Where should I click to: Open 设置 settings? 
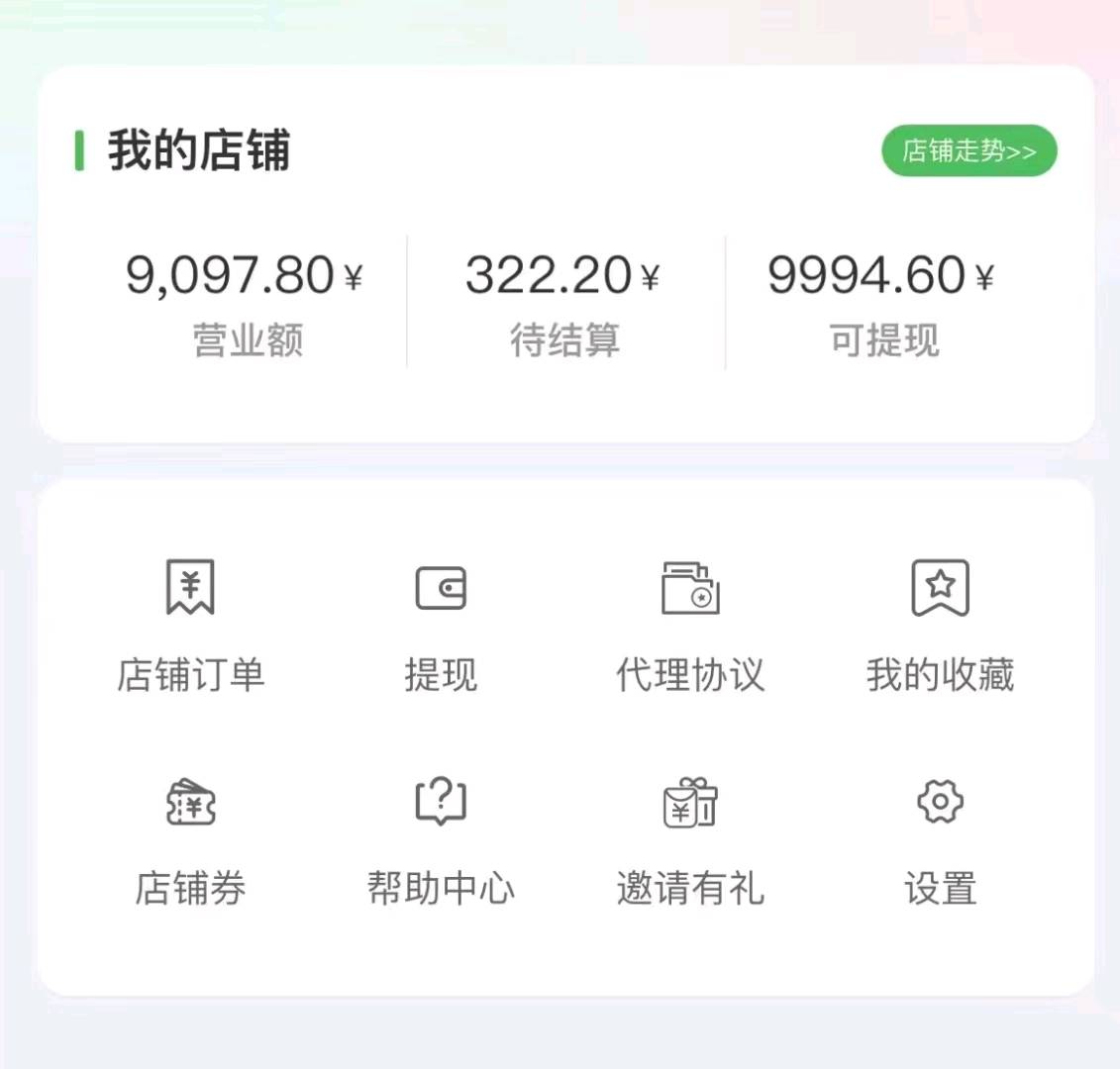(940, 839)
